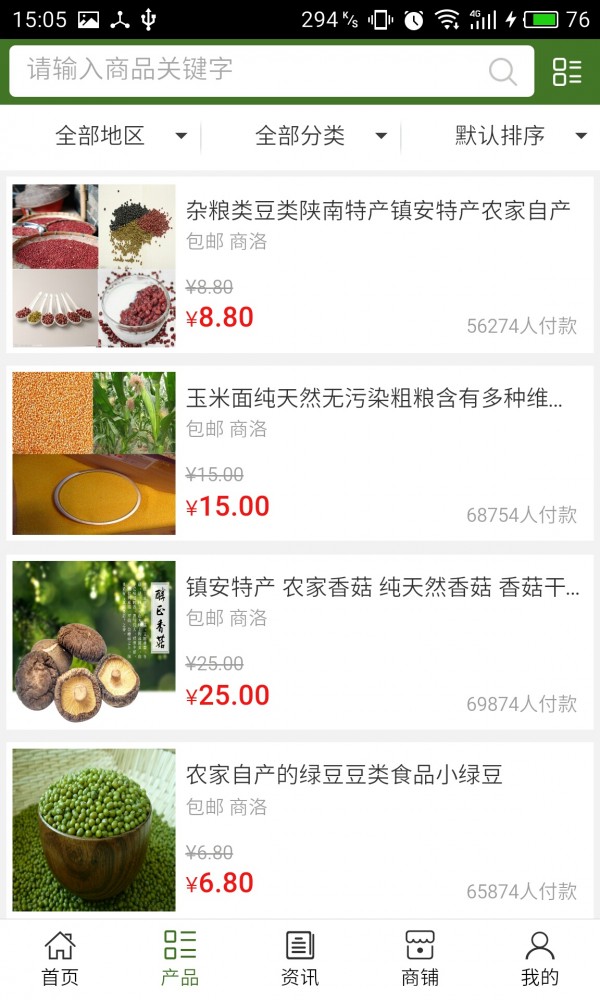This screenshot has height=1000, width=600.
Task: View the 玉米面纯天然无污染粗粮 product
Action: pyautogui.click(x=300, y=453)
